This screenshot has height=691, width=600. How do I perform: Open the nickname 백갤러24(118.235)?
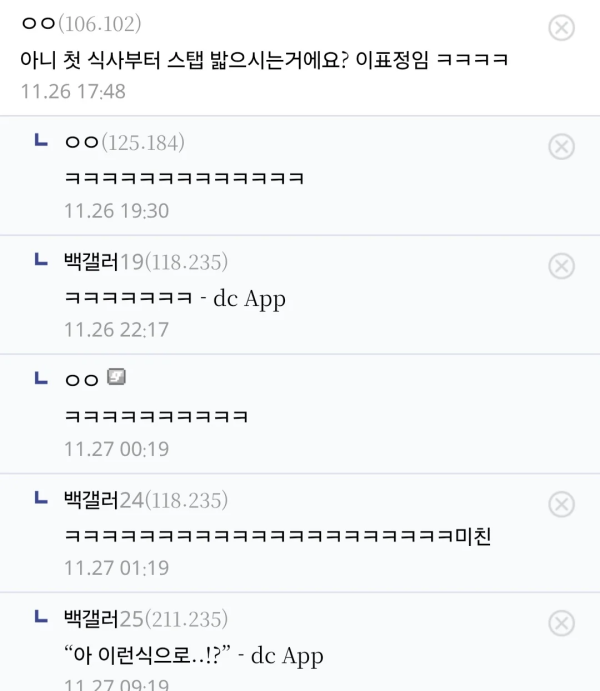coord(146,501)
